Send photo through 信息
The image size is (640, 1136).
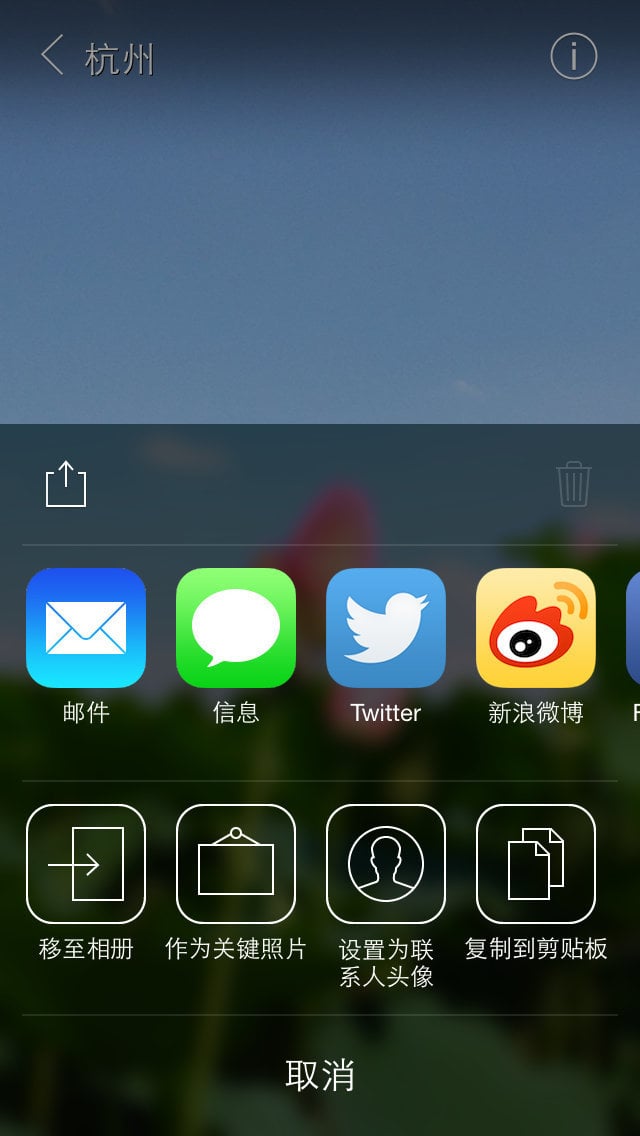pos(236,628)
